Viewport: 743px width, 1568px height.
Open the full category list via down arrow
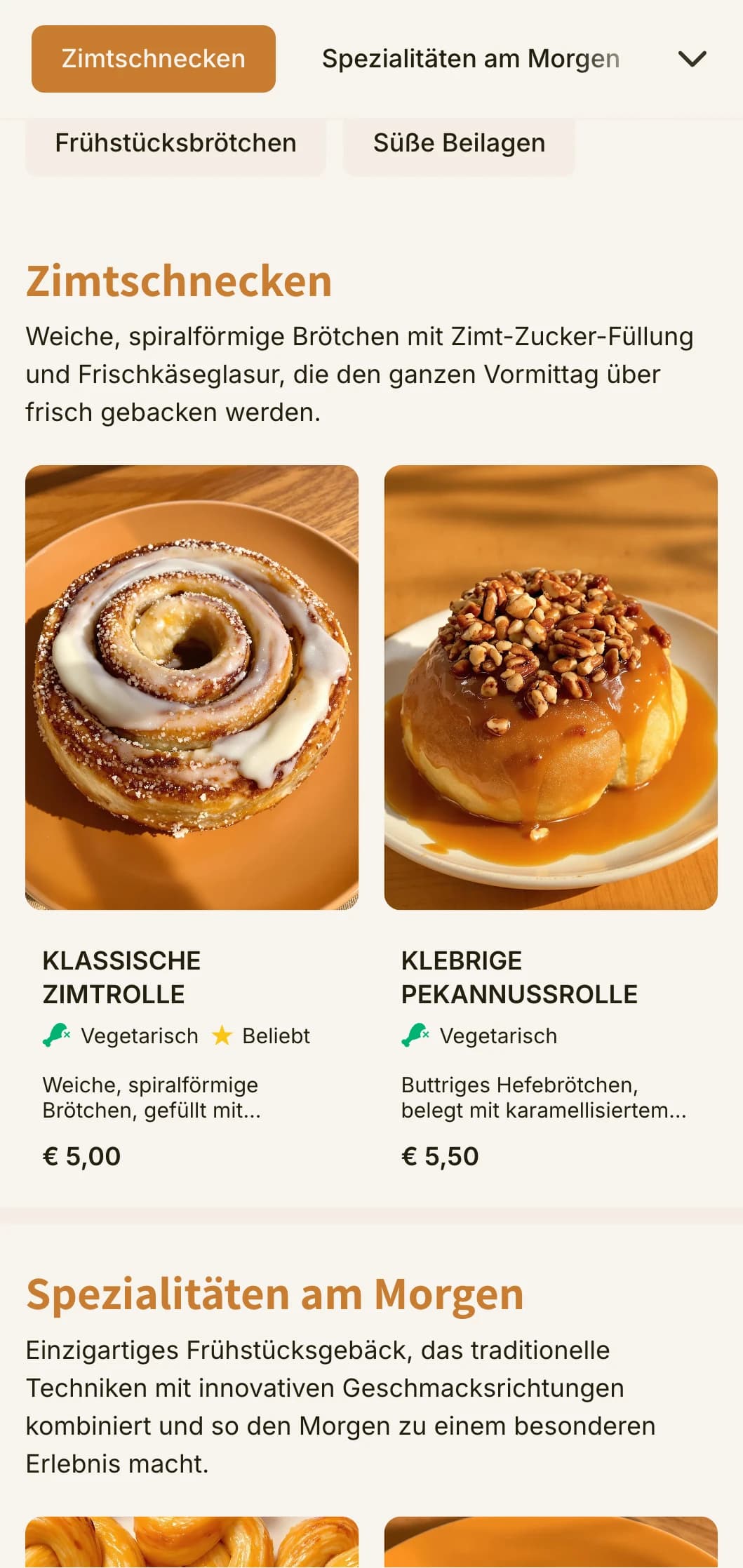click(692, 58)
